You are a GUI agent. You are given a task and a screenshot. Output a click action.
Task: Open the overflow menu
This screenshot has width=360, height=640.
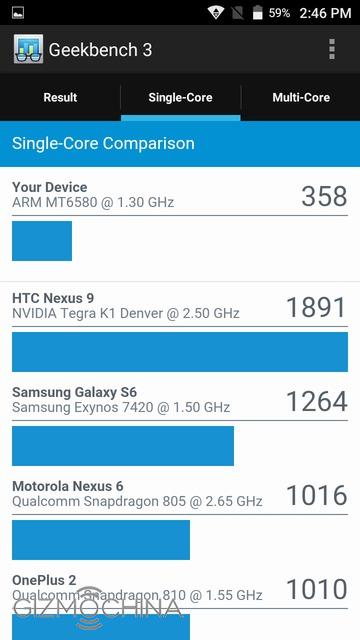pos(332,49)
